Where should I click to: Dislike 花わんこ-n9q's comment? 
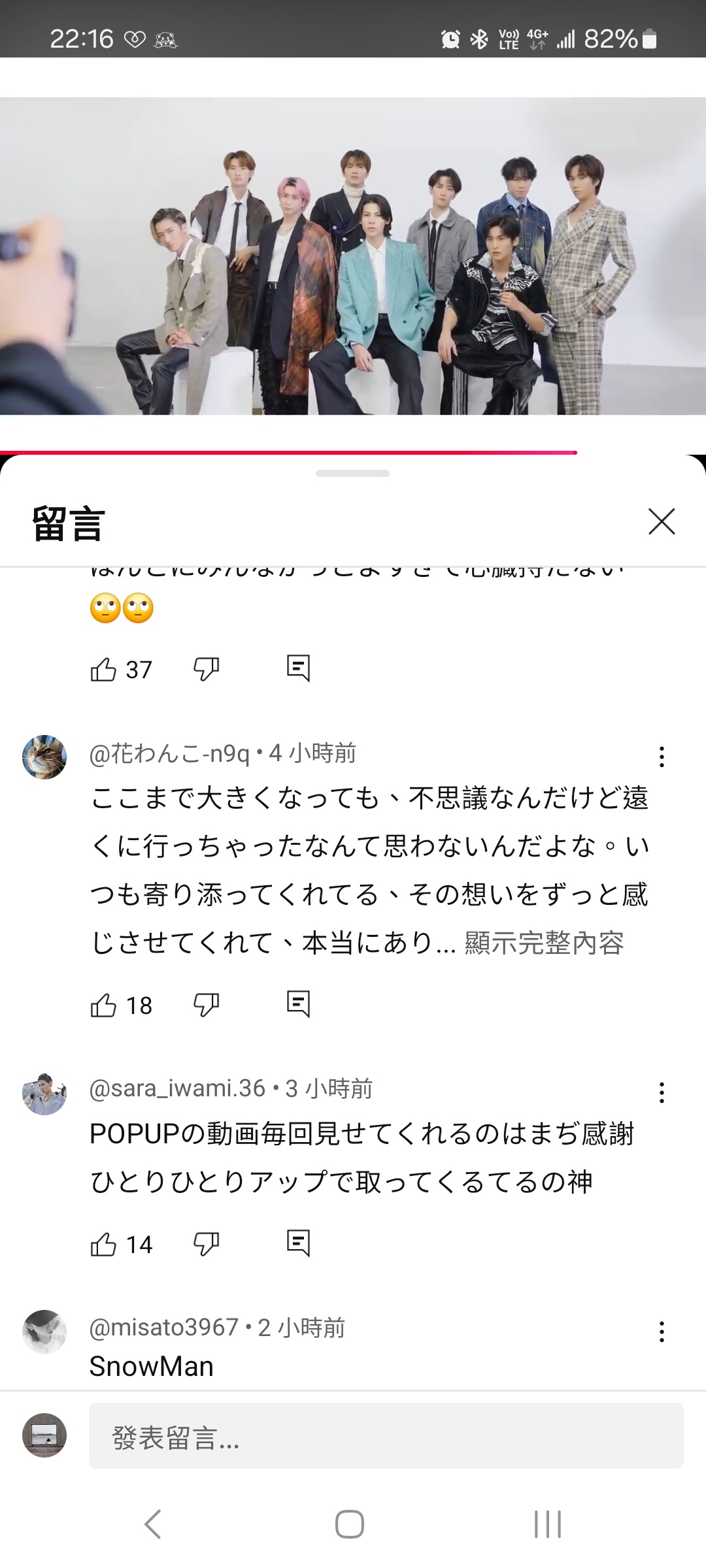coord(206,1005)
